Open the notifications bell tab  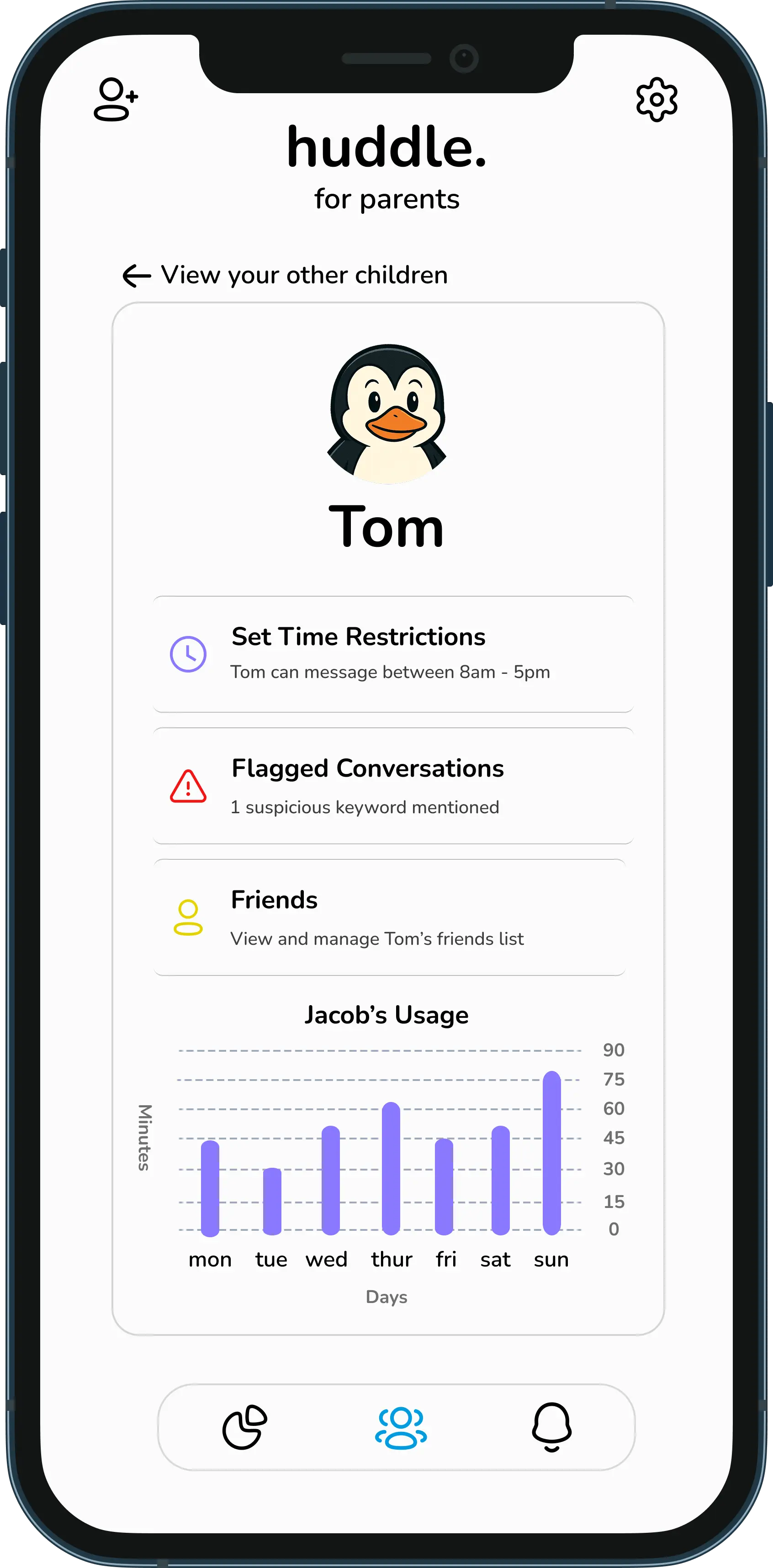pos(551,1427)
